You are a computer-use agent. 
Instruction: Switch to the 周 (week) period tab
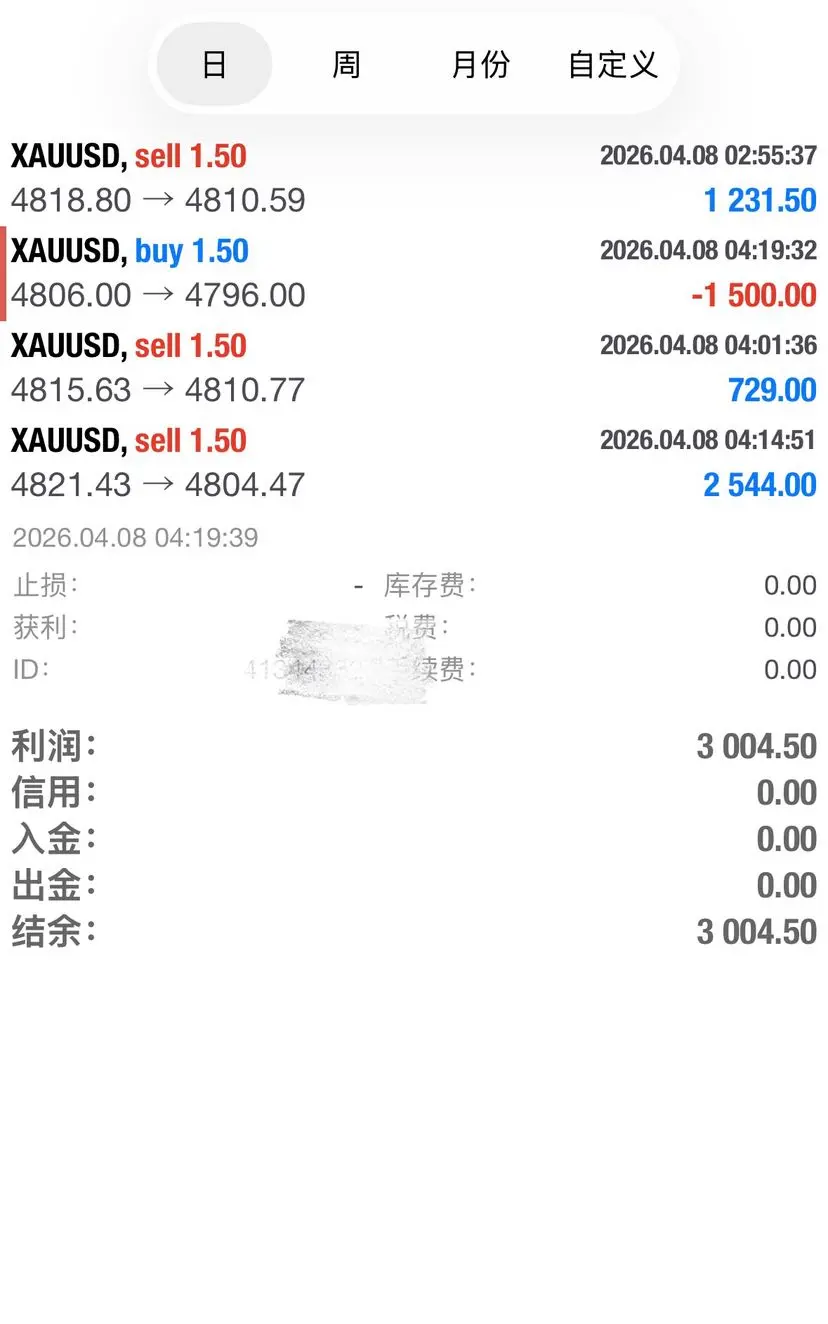346,65
